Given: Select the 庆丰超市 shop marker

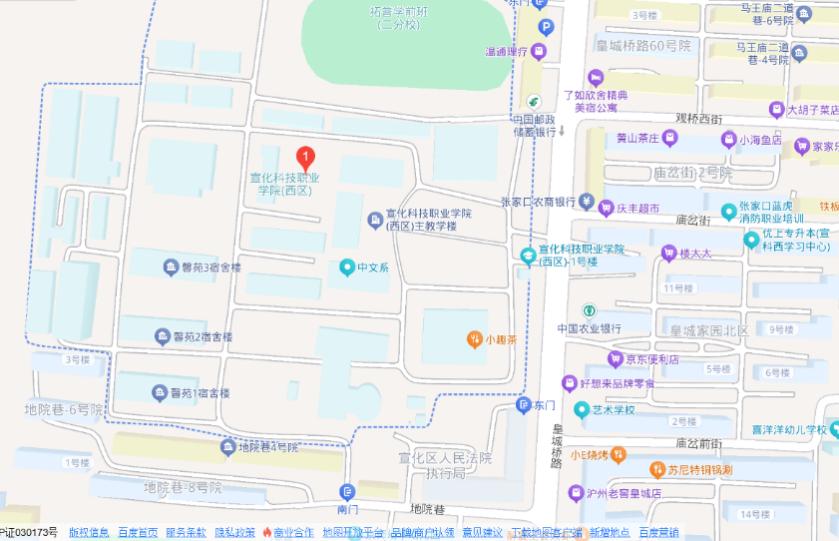Looking at the screenshot, I should [x=605, y=209].
